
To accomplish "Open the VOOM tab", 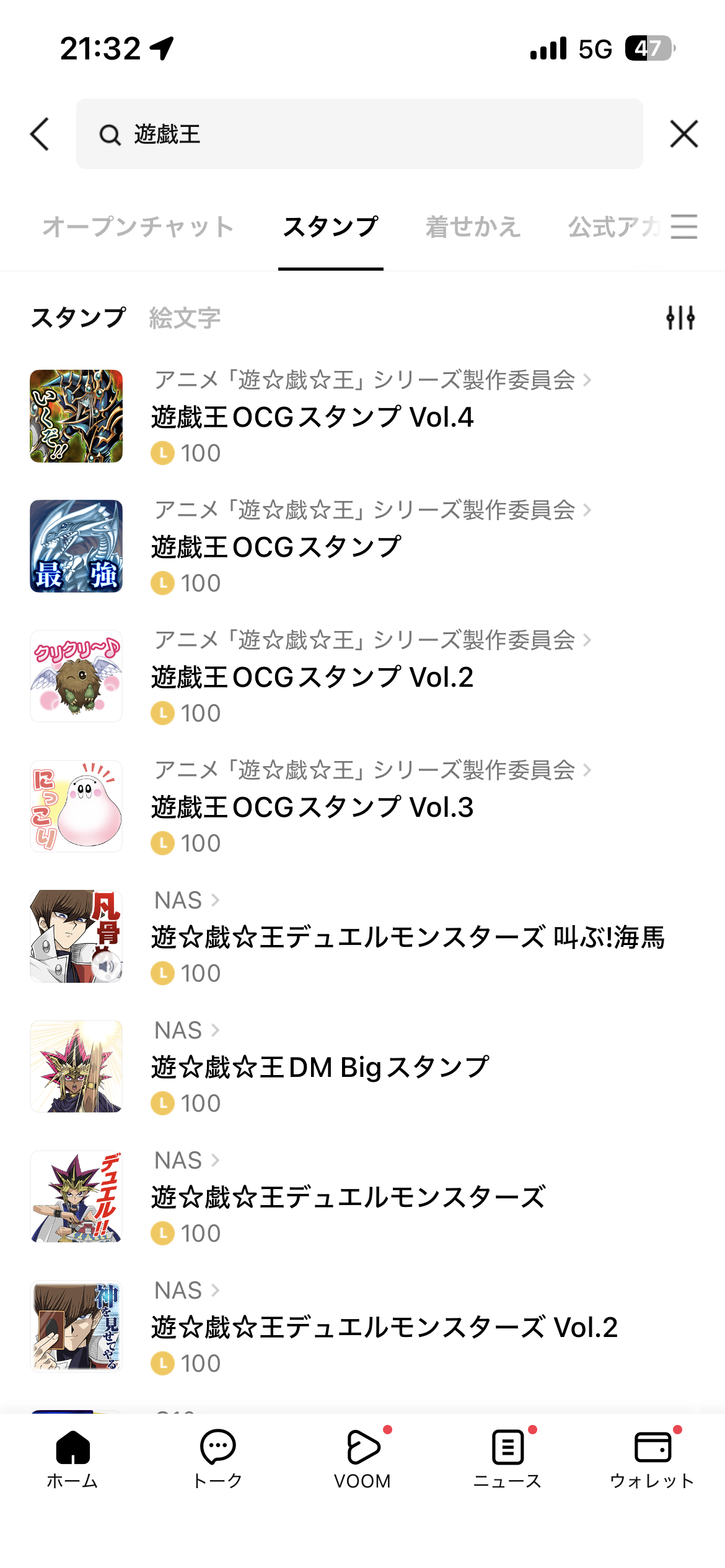I will coord(362,1458).
